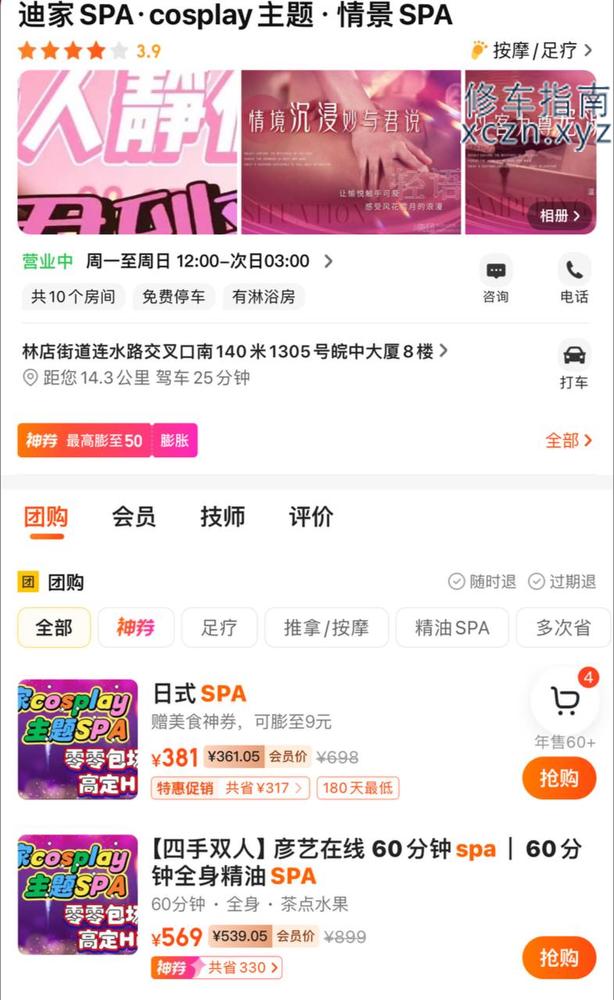Open the shopping cart
Screen dimensions: 614x1000
point(565,701)
